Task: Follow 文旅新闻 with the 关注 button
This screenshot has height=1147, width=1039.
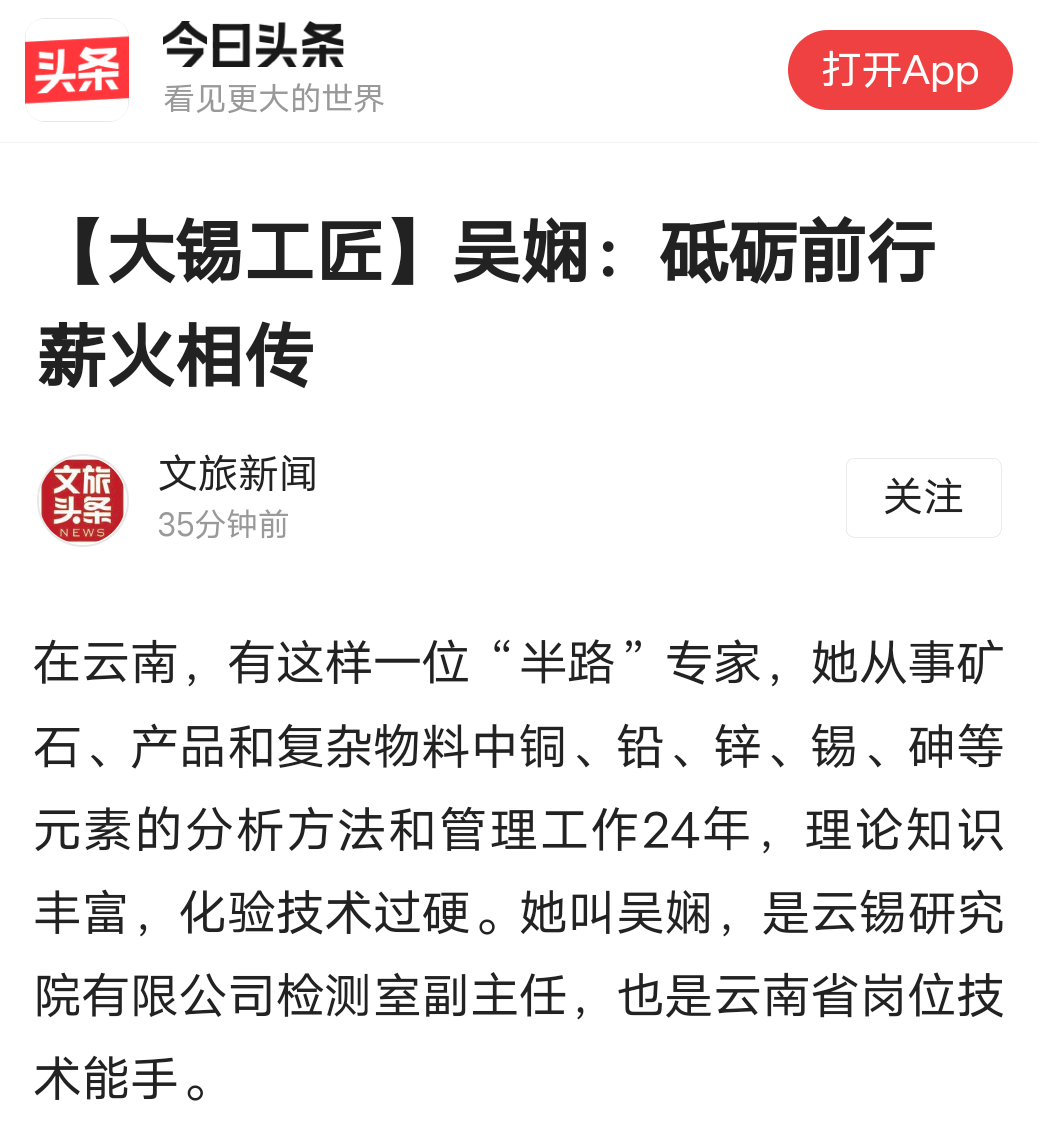Action: point(923,498)
